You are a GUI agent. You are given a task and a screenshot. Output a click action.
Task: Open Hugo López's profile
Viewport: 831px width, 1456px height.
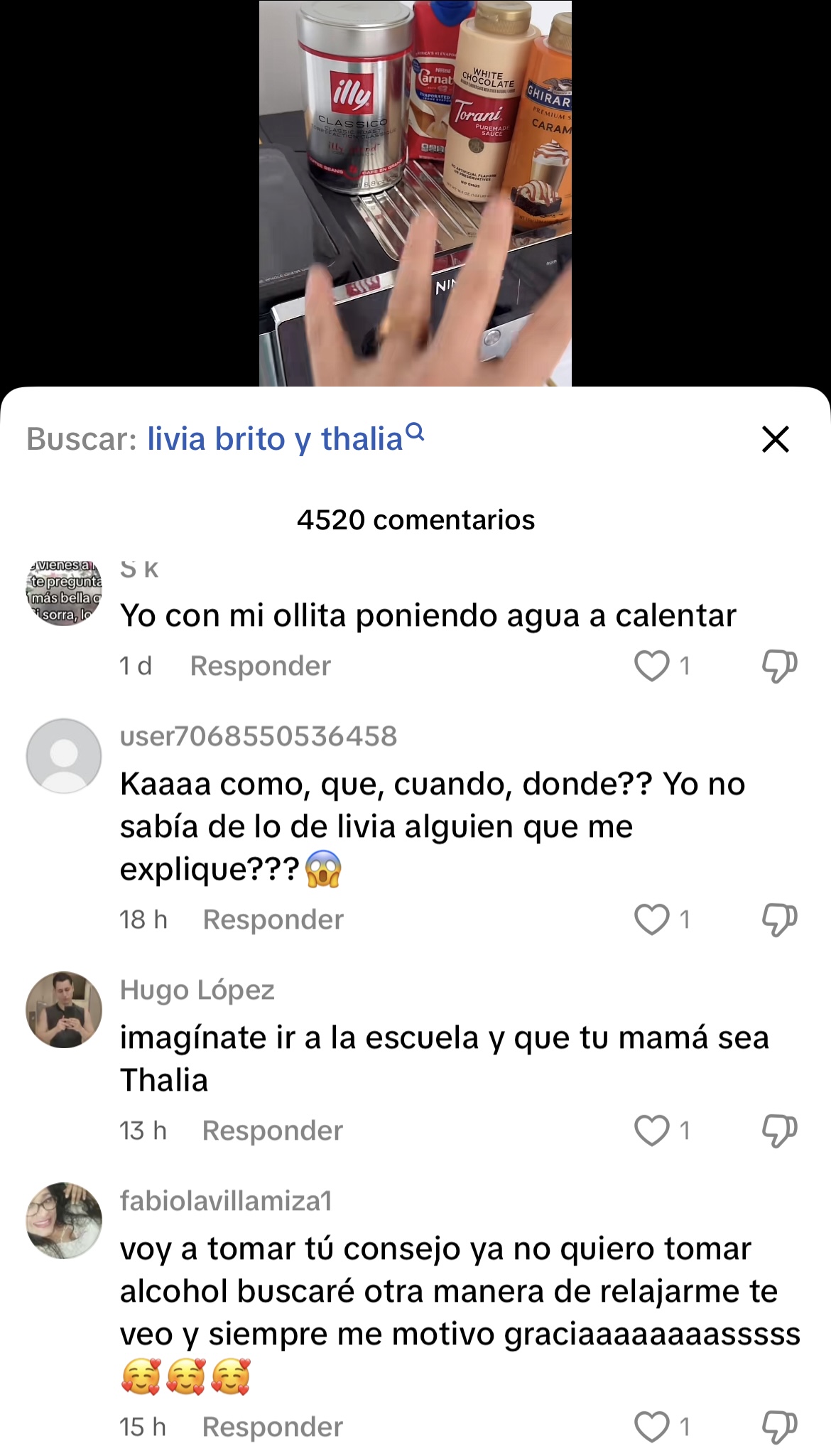(x=64, y=1010)
